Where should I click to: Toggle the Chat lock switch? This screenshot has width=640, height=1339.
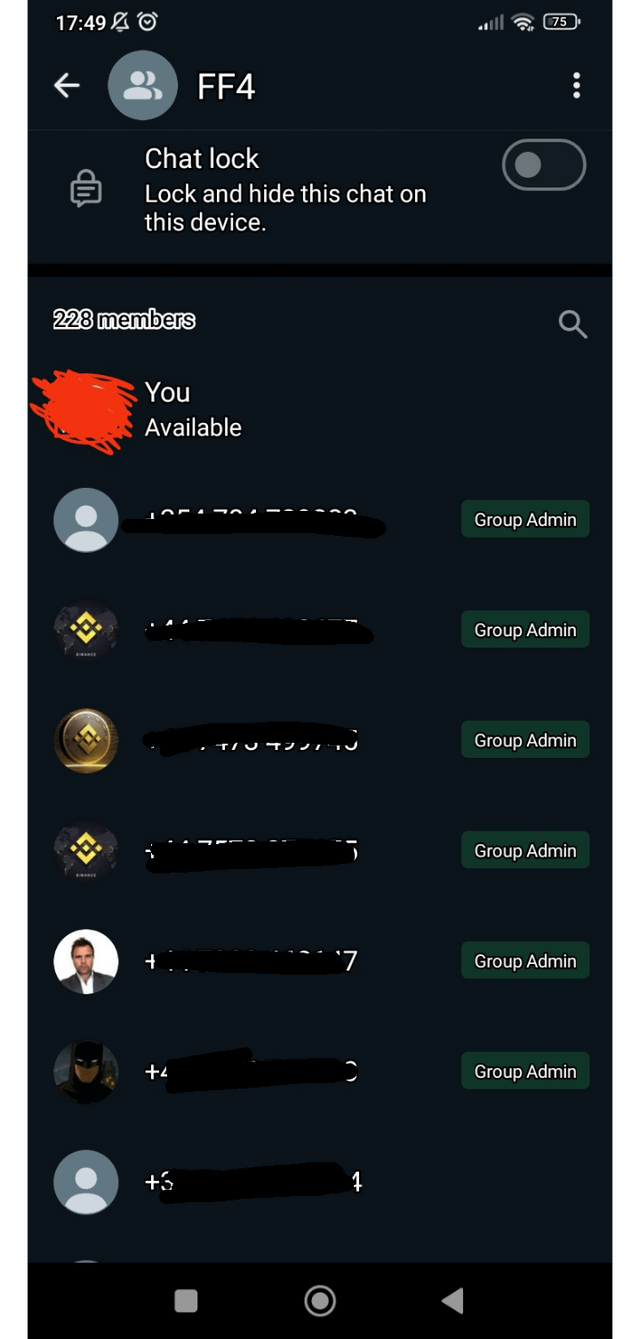point(543,165)
